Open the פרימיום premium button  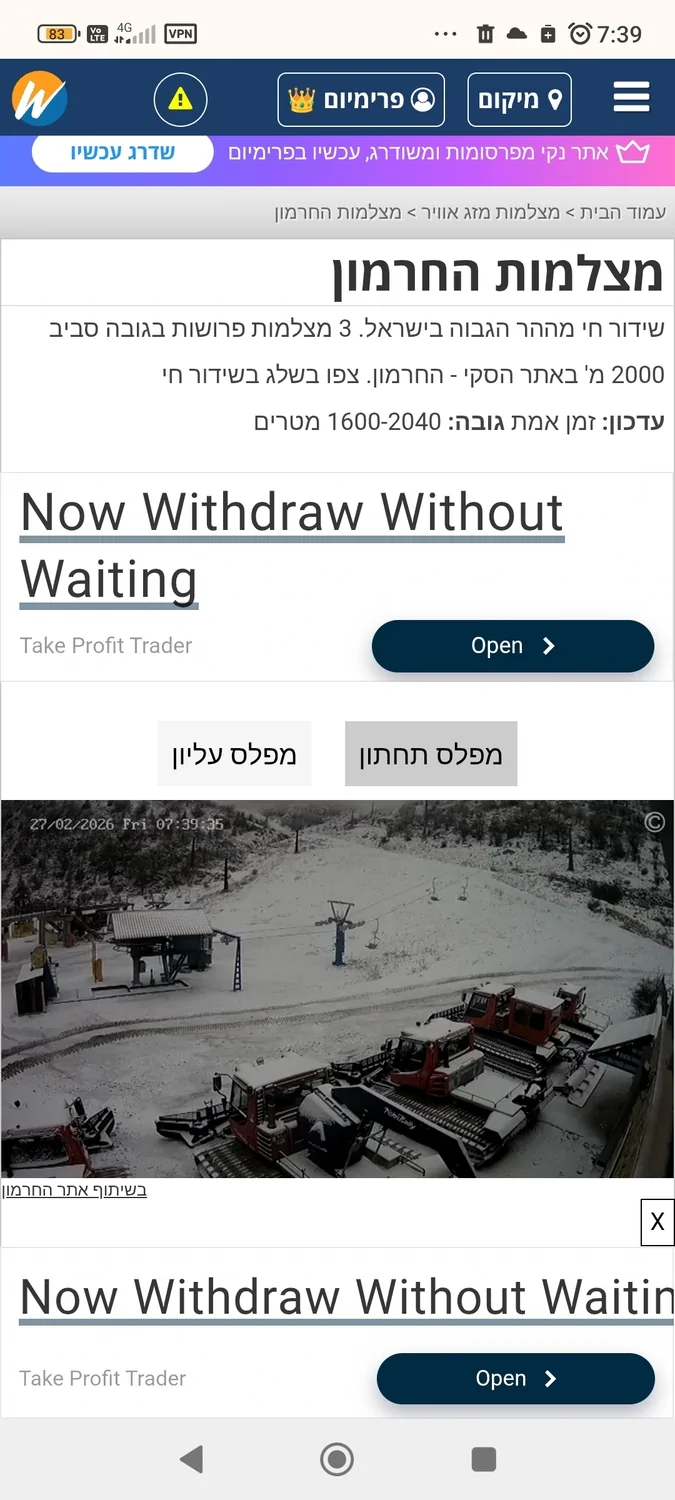point(360,100)
